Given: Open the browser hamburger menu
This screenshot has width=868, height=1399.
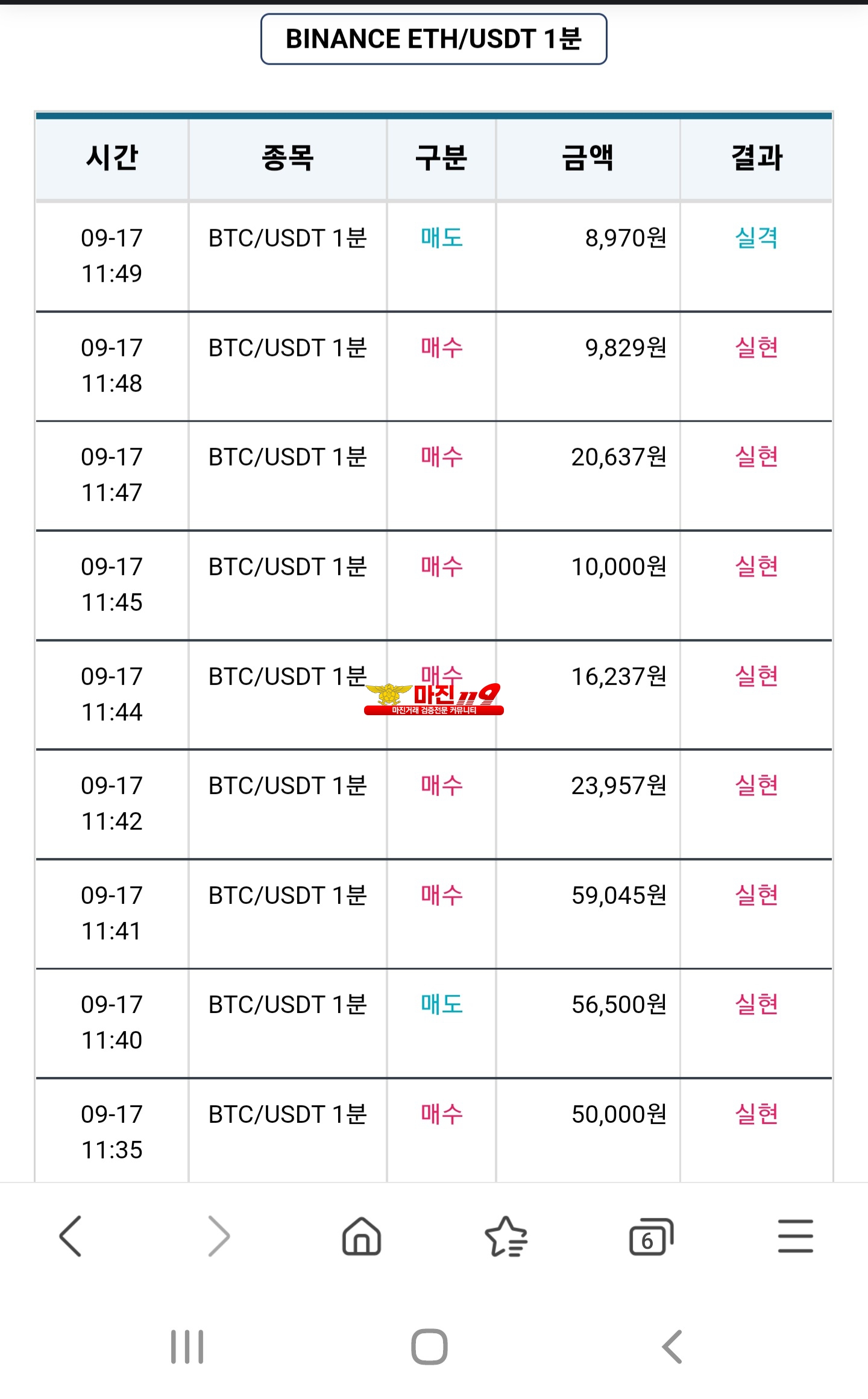Looking at the screenshot, I should (796, 1236).
